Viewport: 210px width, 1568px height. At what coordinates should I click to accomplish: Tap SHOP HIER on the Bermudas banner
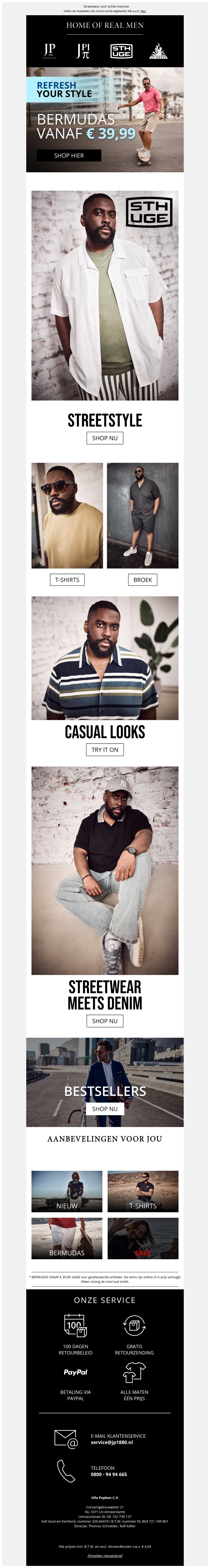click(x=69, y=155)
